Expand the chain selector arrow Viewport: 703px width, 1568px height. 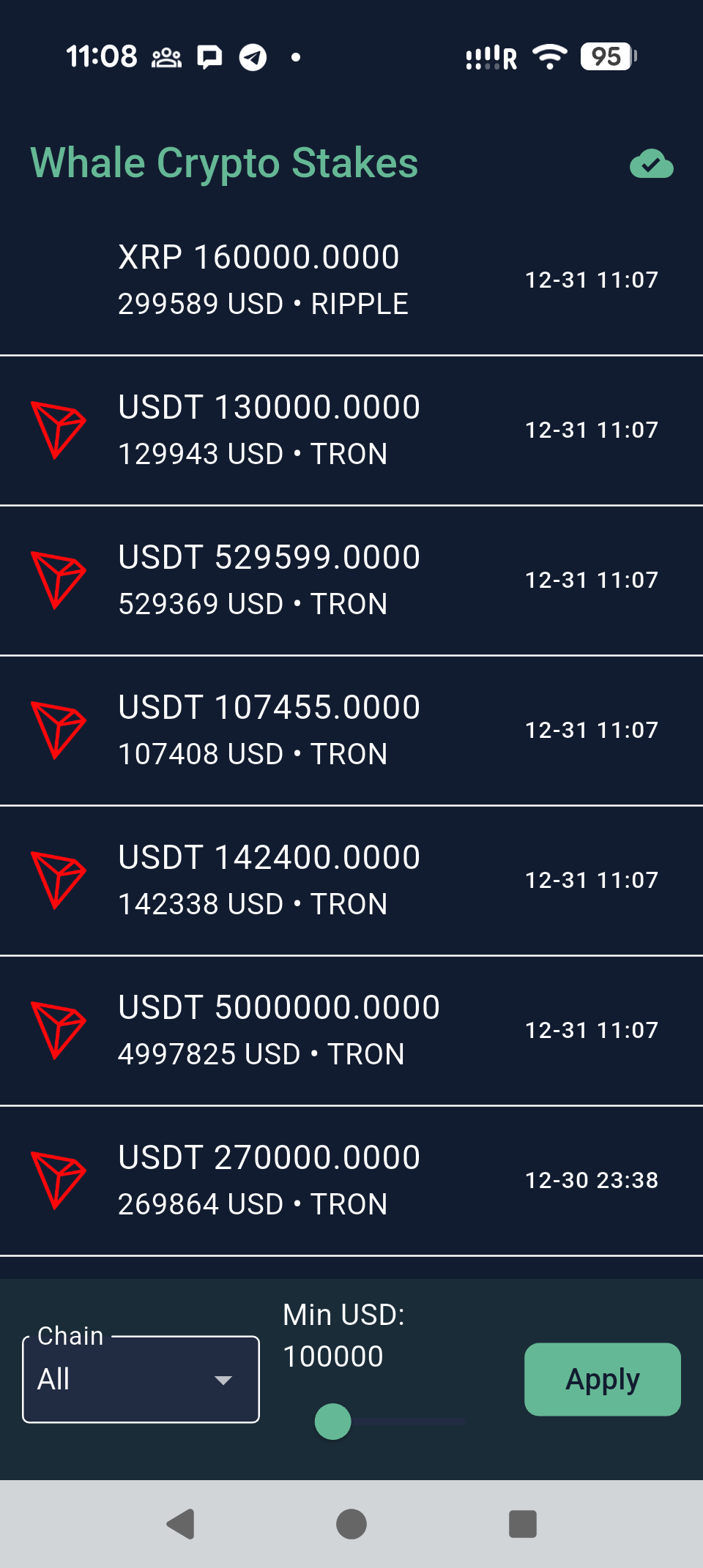tap(224, 1379)
